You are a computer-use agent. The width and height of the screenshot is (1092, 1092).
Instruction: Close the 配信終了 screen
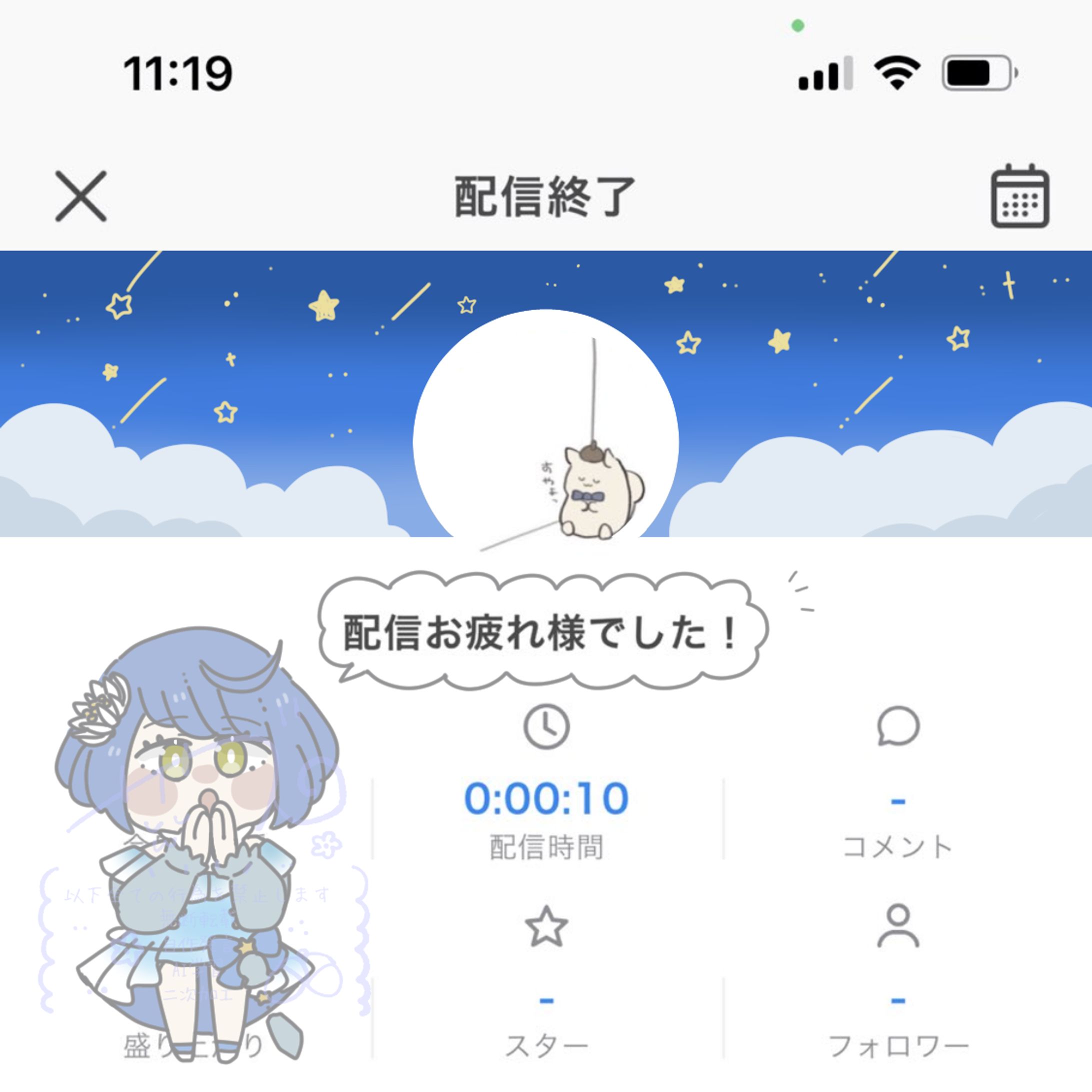tap(81, 196)
